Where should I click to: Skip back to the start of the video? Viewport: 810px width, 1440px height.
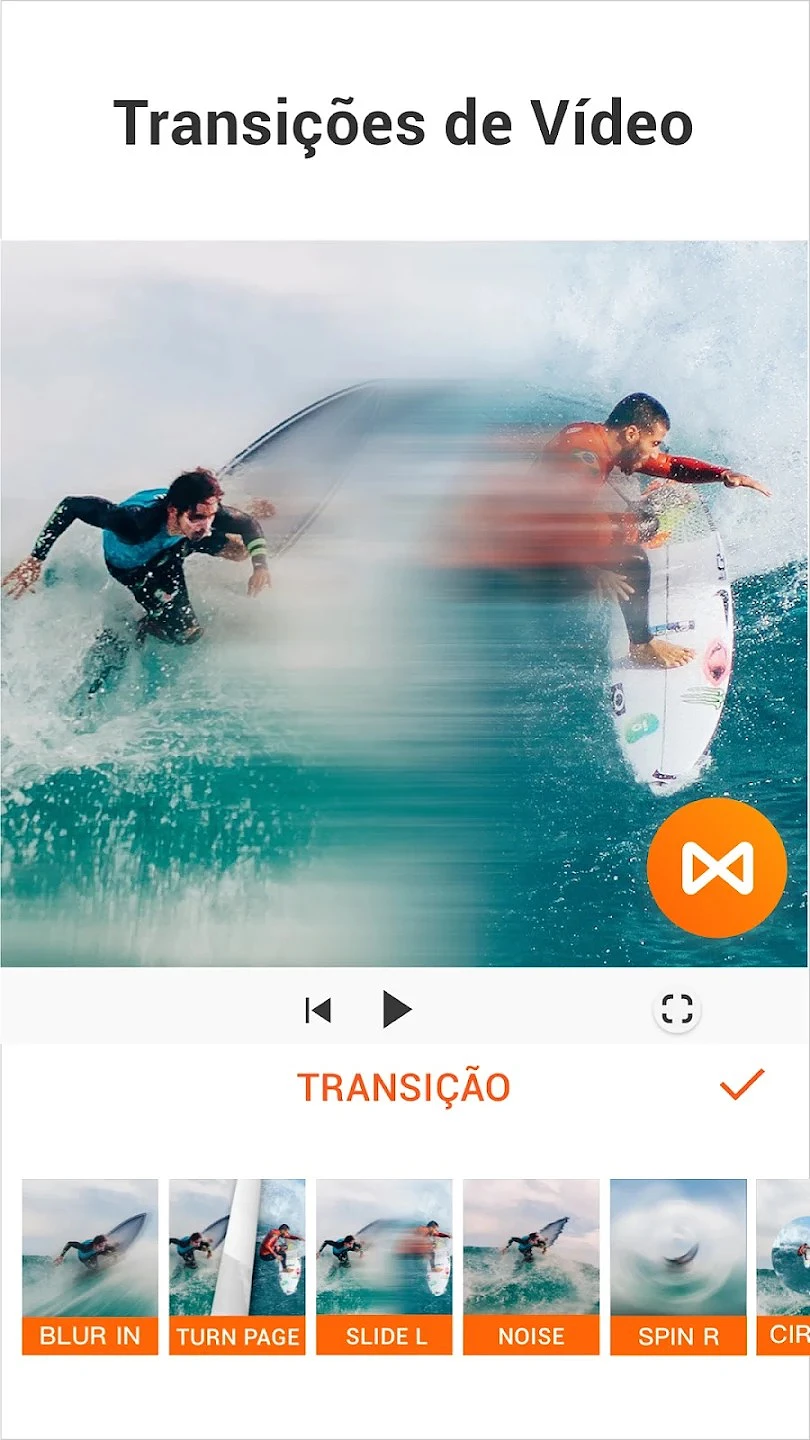point(318,1010)
